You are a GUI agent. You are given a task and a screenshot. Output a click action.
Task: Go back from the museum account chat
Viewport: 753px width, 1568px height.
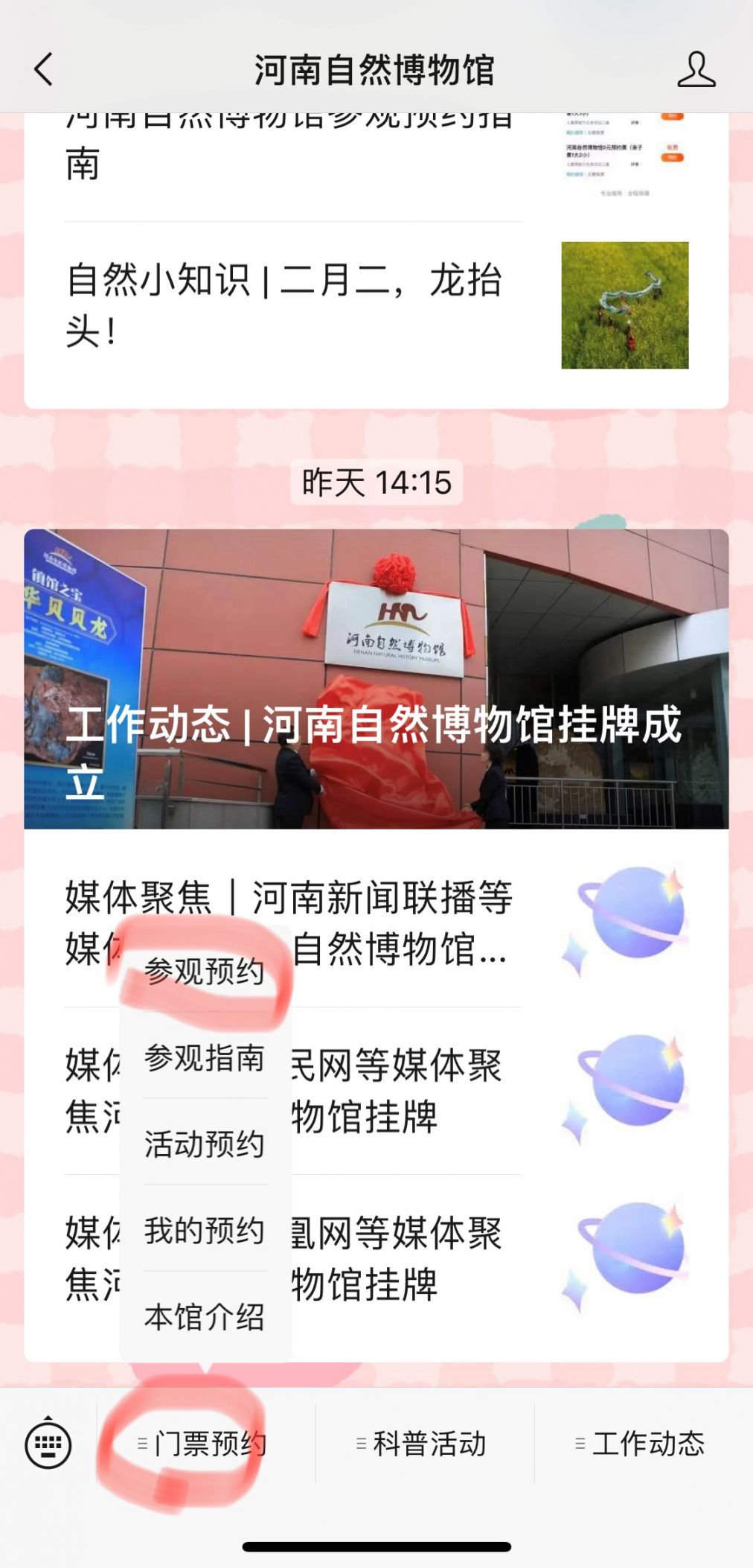[x=45, y=70]
